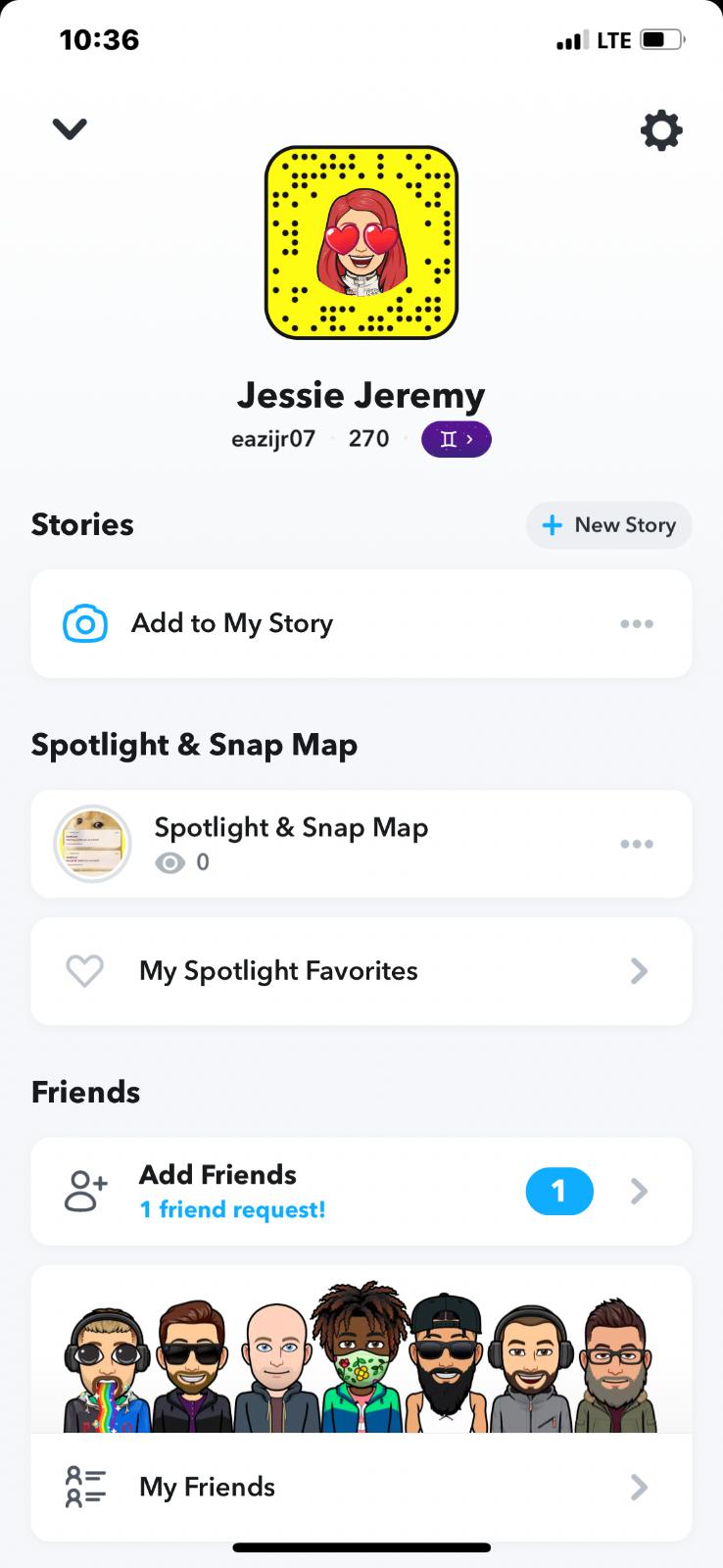View My Spotlight Favorites
Viewport: 723px width, 1568px height.
click(361, 971)
